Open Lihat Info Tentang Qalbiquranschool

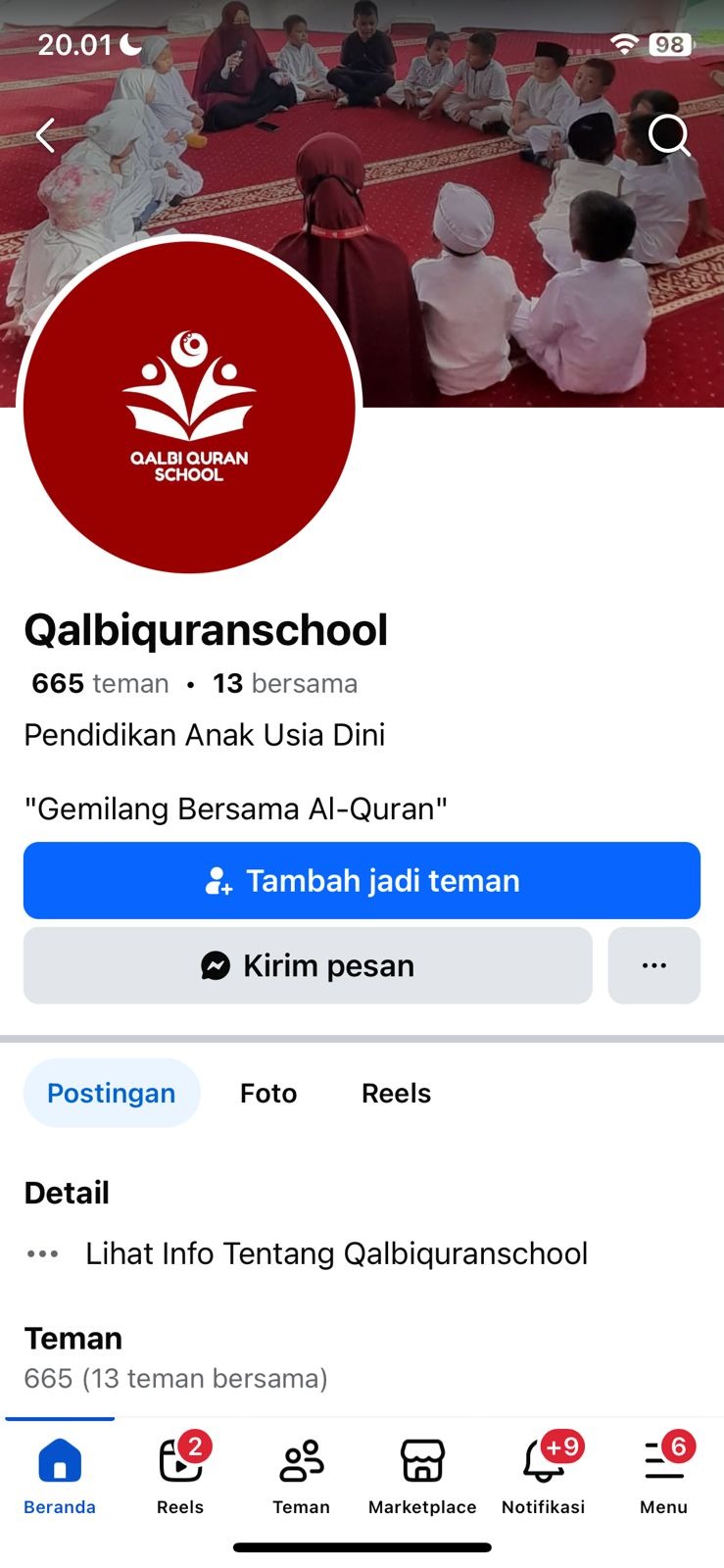[336, 1253]
